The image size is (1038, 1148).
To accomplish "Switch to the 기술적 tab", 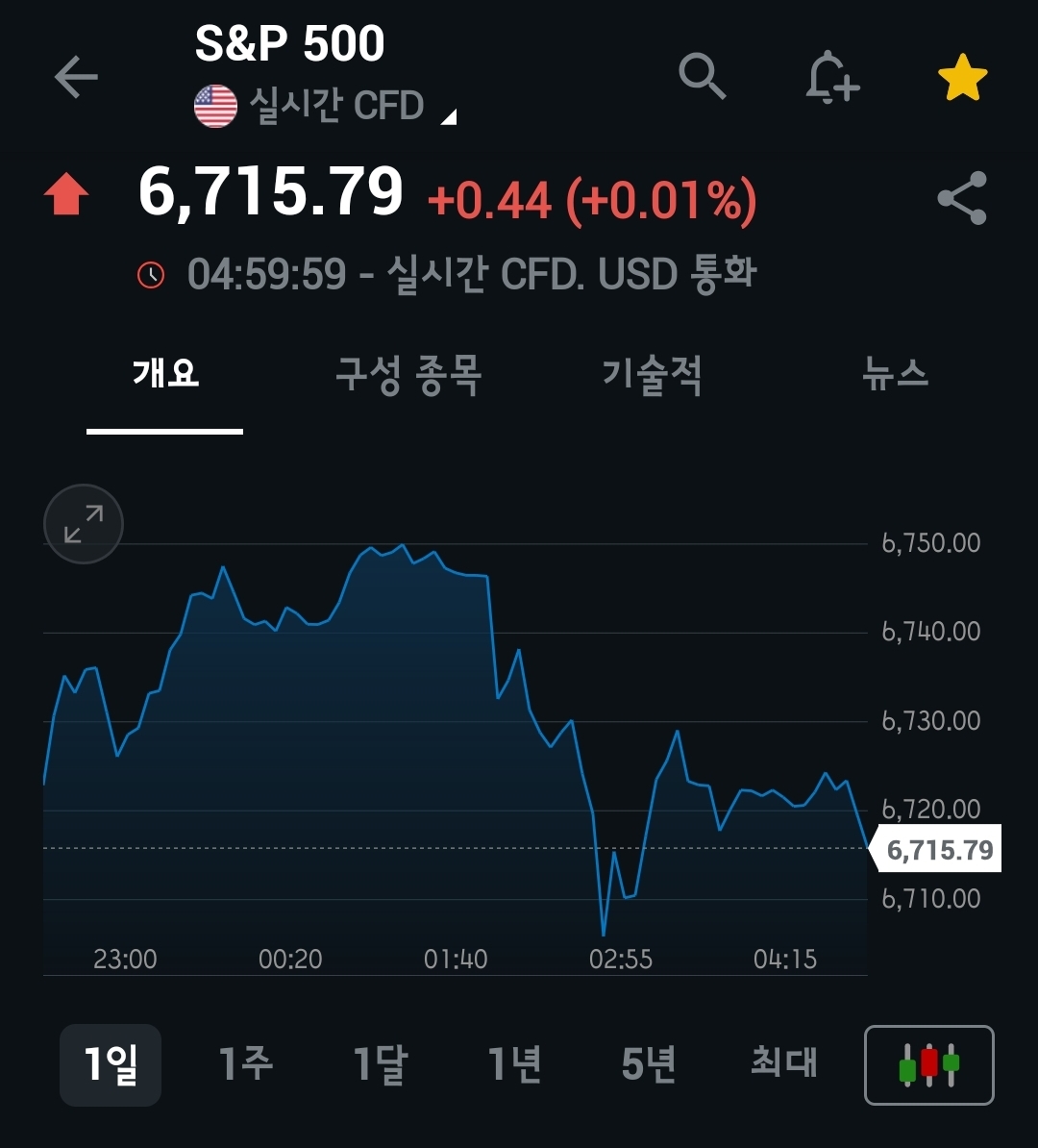I will coord(652,373).
